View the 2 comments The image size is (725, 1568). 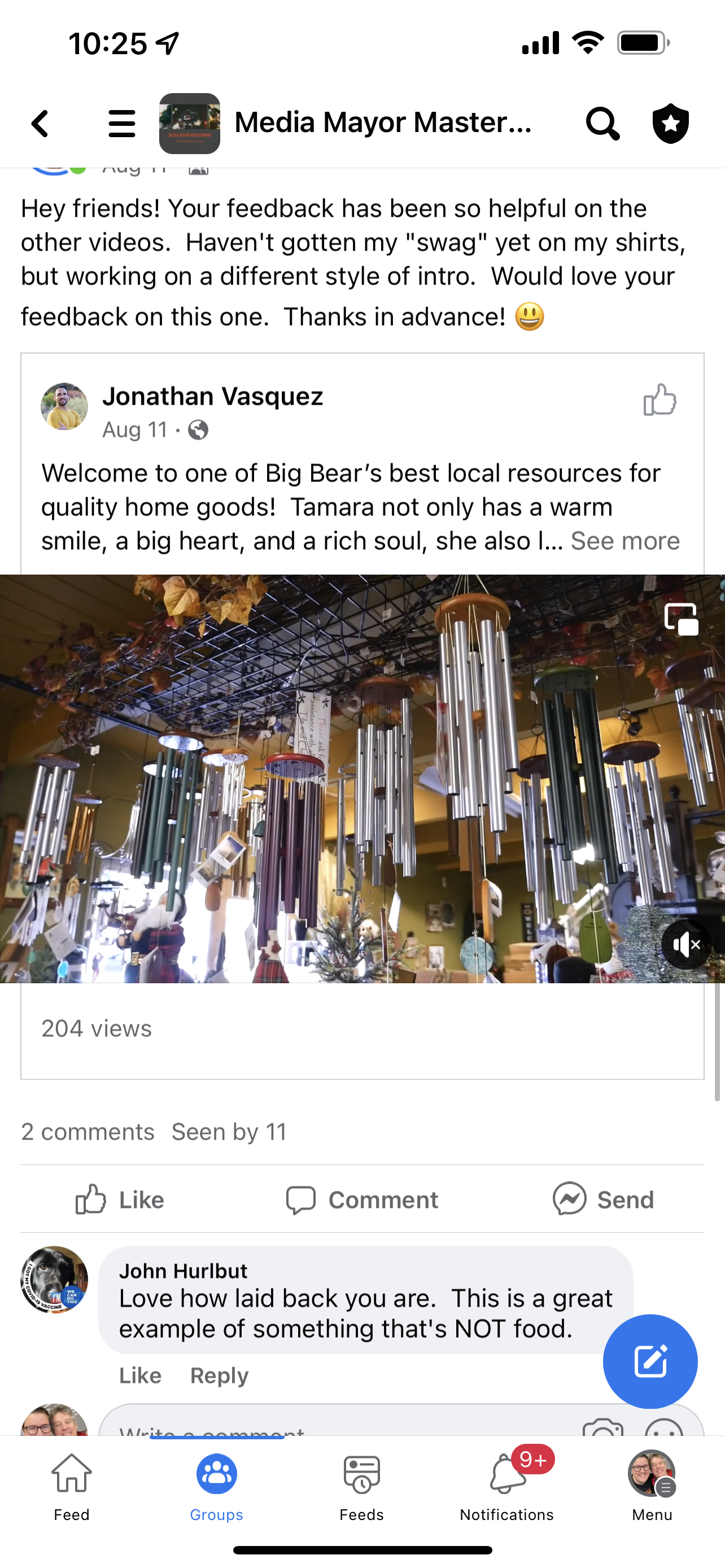click(88, 1132)
